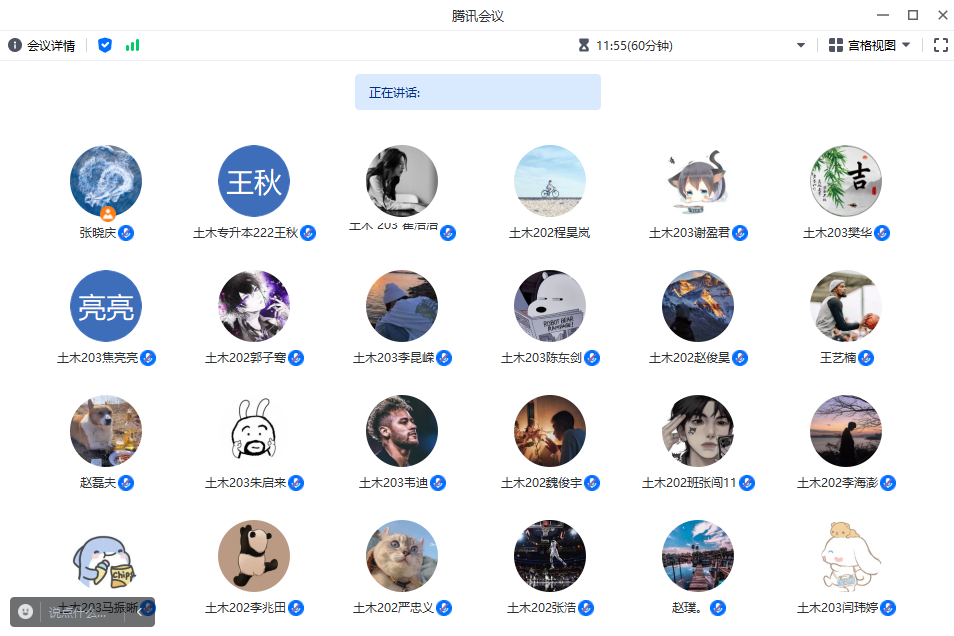Image resolution: width=954 pixels, height=636 pixels.
Task: Select participant 土木专升本222王秋
Action: click(x=254, y=181)
